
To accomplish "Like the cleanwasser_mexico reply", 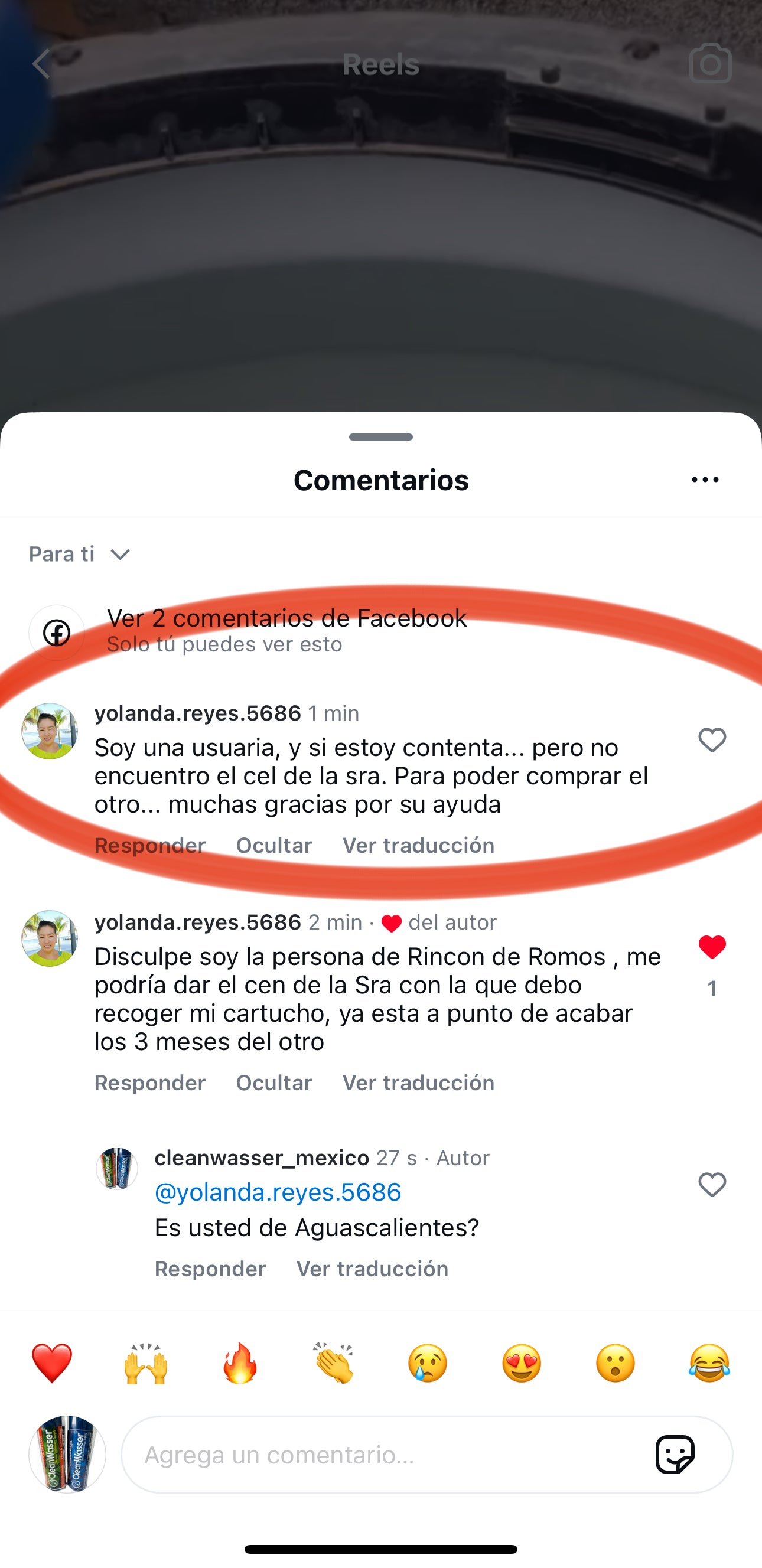I will pyautogui.click(x=711, y=1185).
